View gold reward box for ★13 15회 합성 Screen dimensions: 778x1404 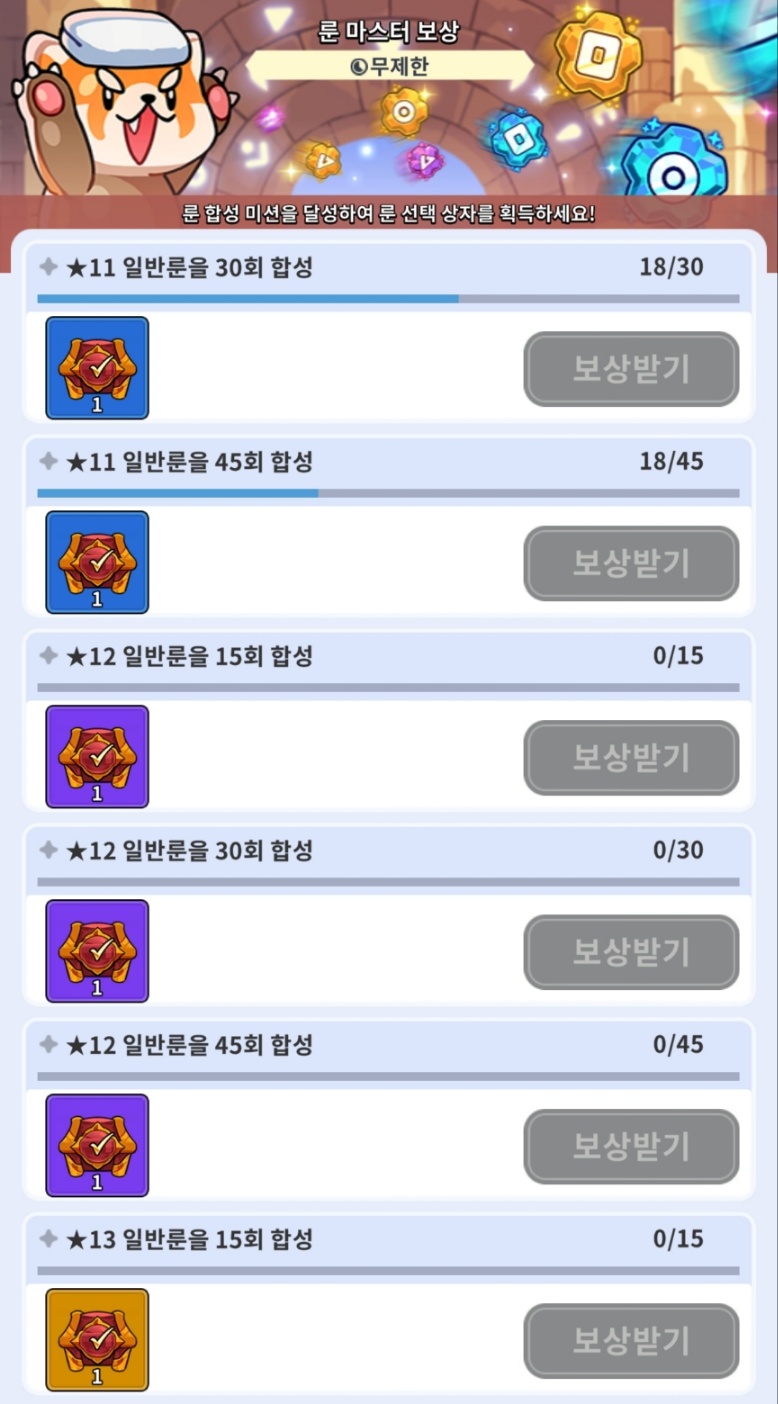tap(97, 1338)
